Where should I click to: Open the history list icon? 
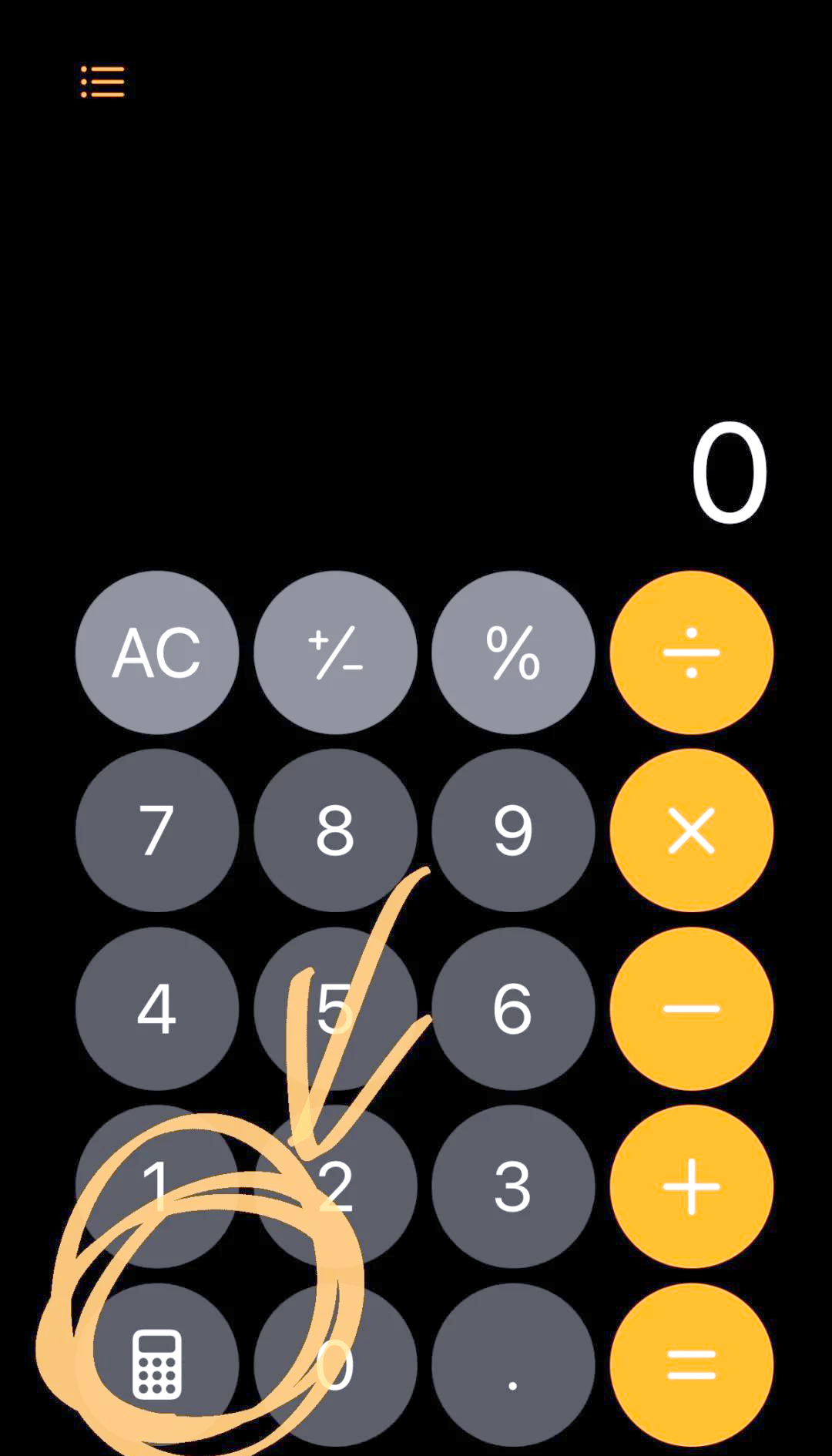[x=102, y=82]
